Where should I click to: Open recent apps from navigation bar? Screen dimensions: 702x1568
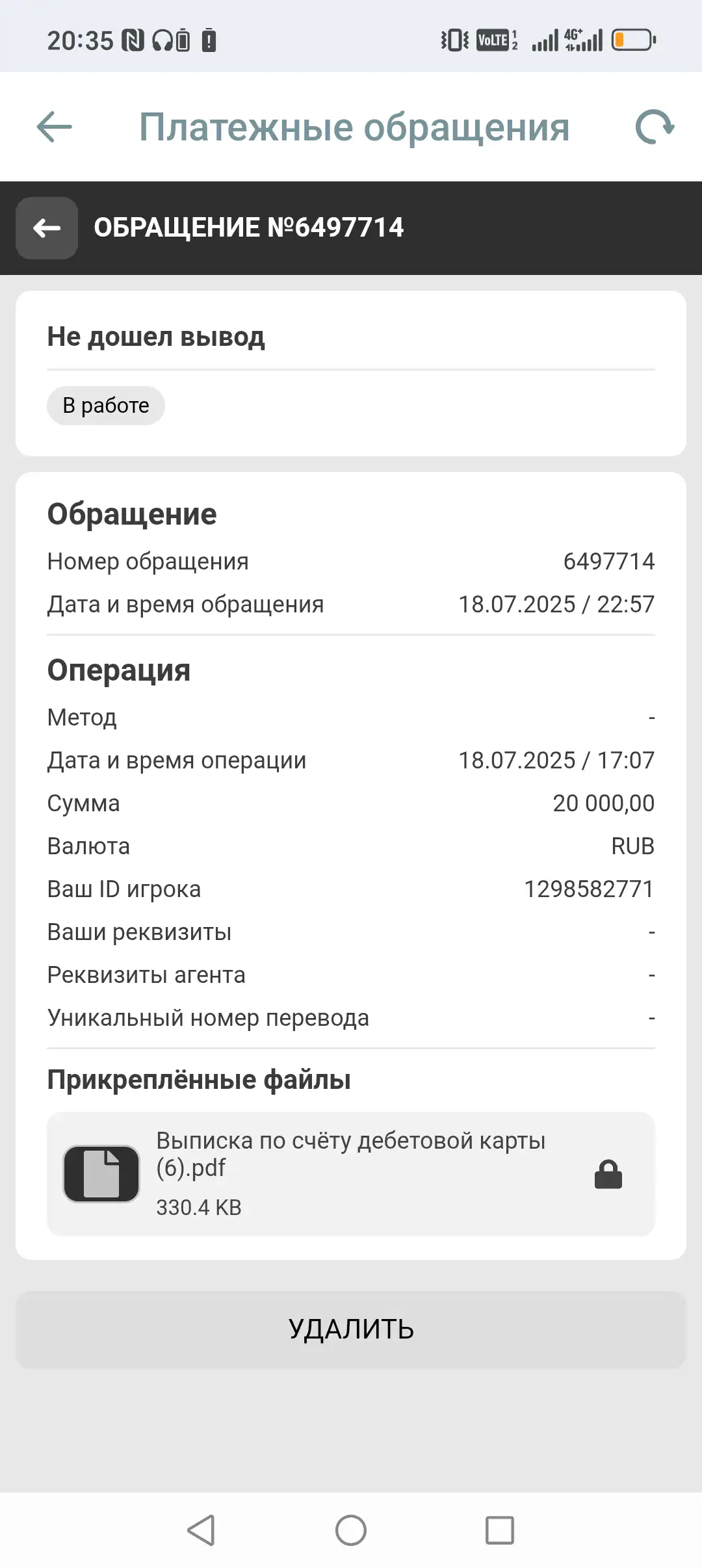(500, 1530)
